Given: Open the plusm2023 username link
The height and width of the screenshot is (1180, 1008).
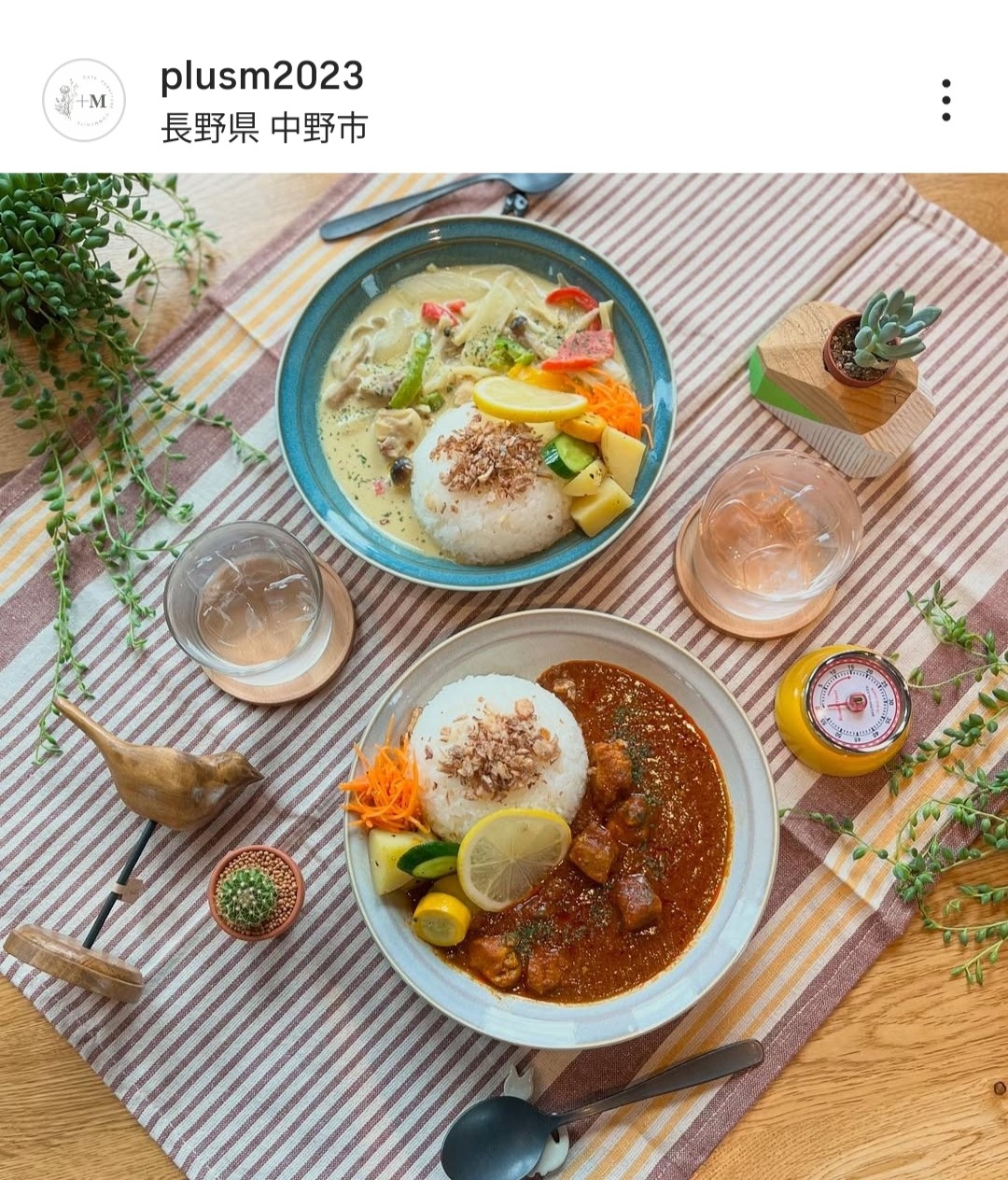Looking at the screenshot, I should 261,76.
